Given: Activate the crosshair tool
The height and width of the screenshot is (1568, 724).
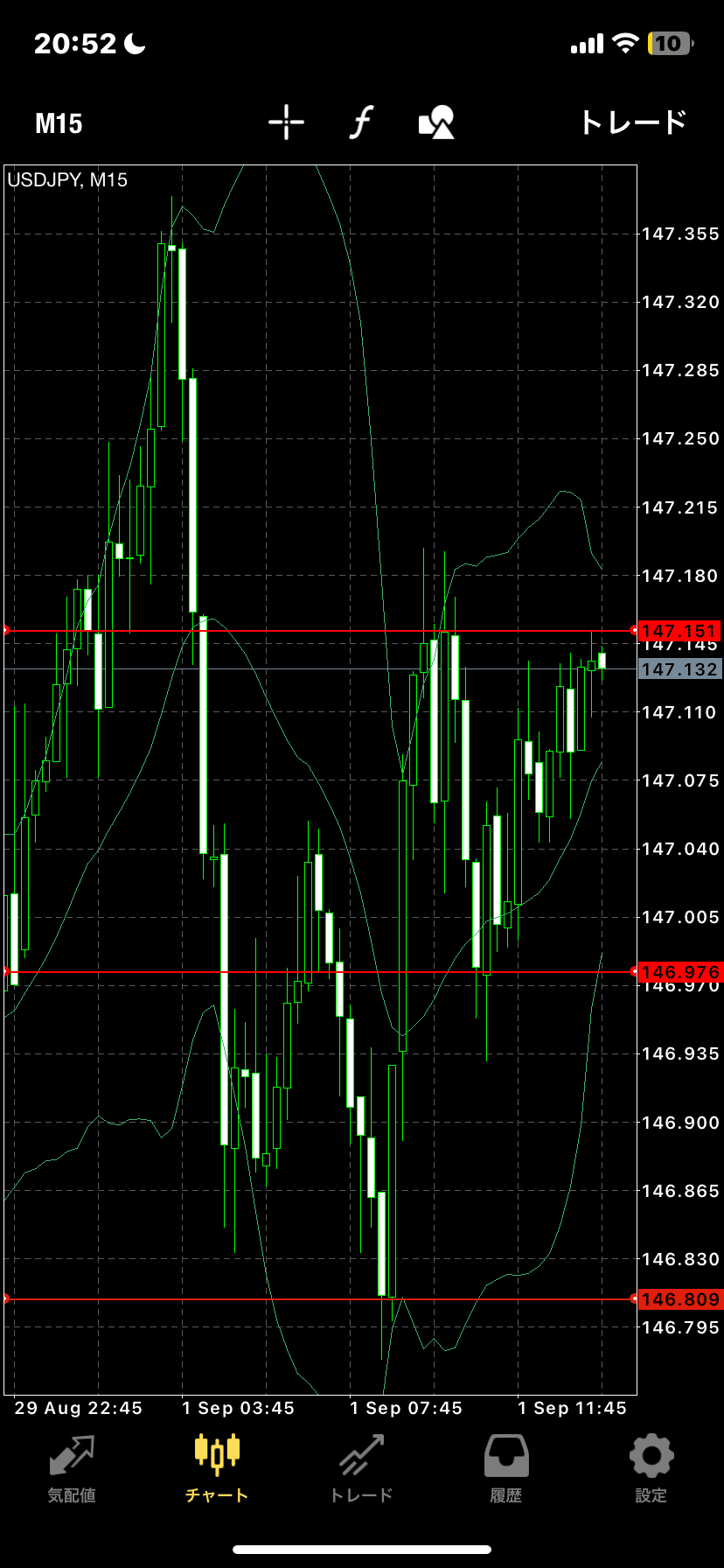Looking at the screenshot, I should (x=286, y=122).
